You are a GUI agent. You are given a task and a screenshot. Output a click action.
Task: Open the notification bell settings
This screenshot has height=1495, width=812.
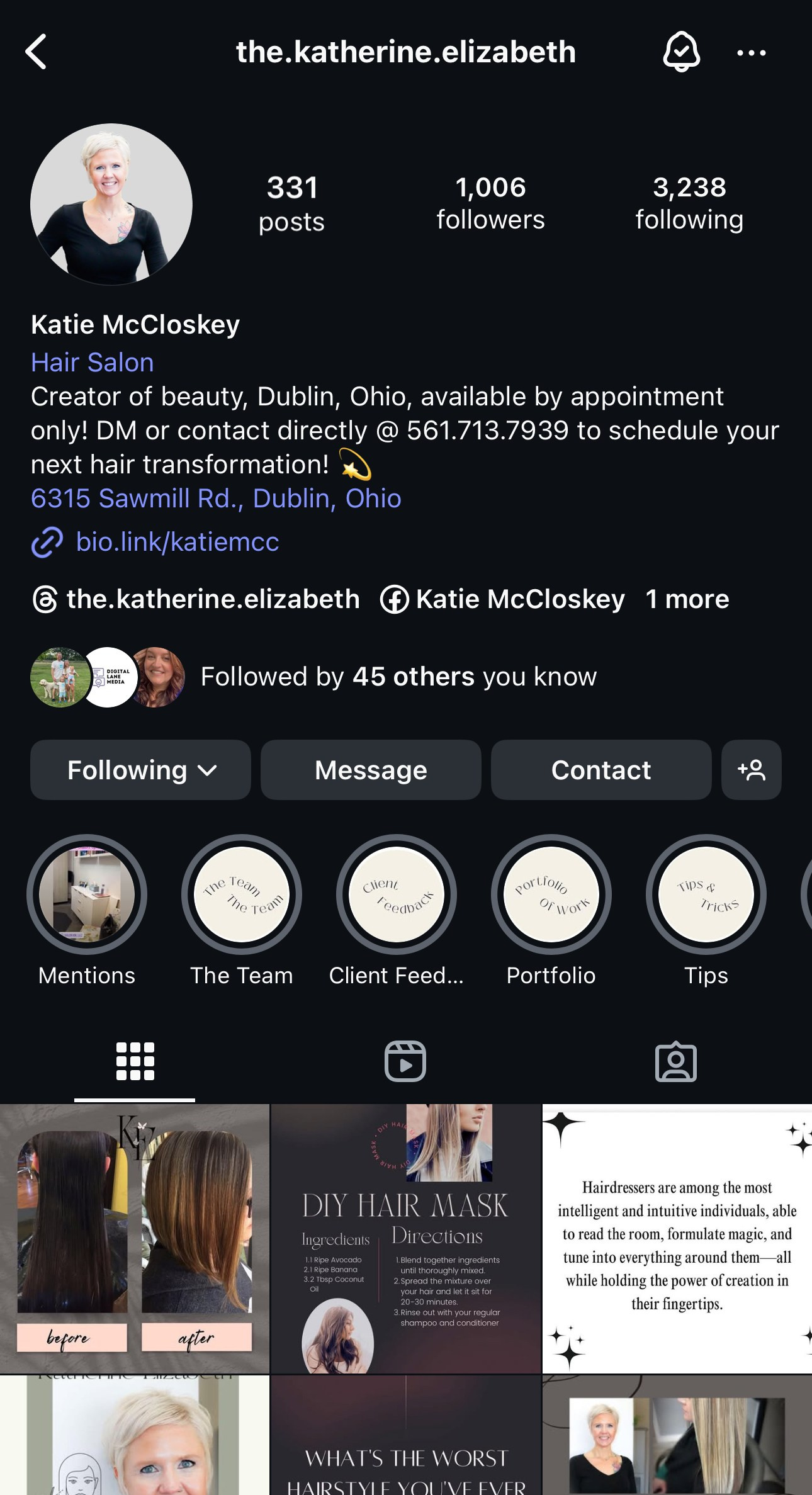(681, 52)
